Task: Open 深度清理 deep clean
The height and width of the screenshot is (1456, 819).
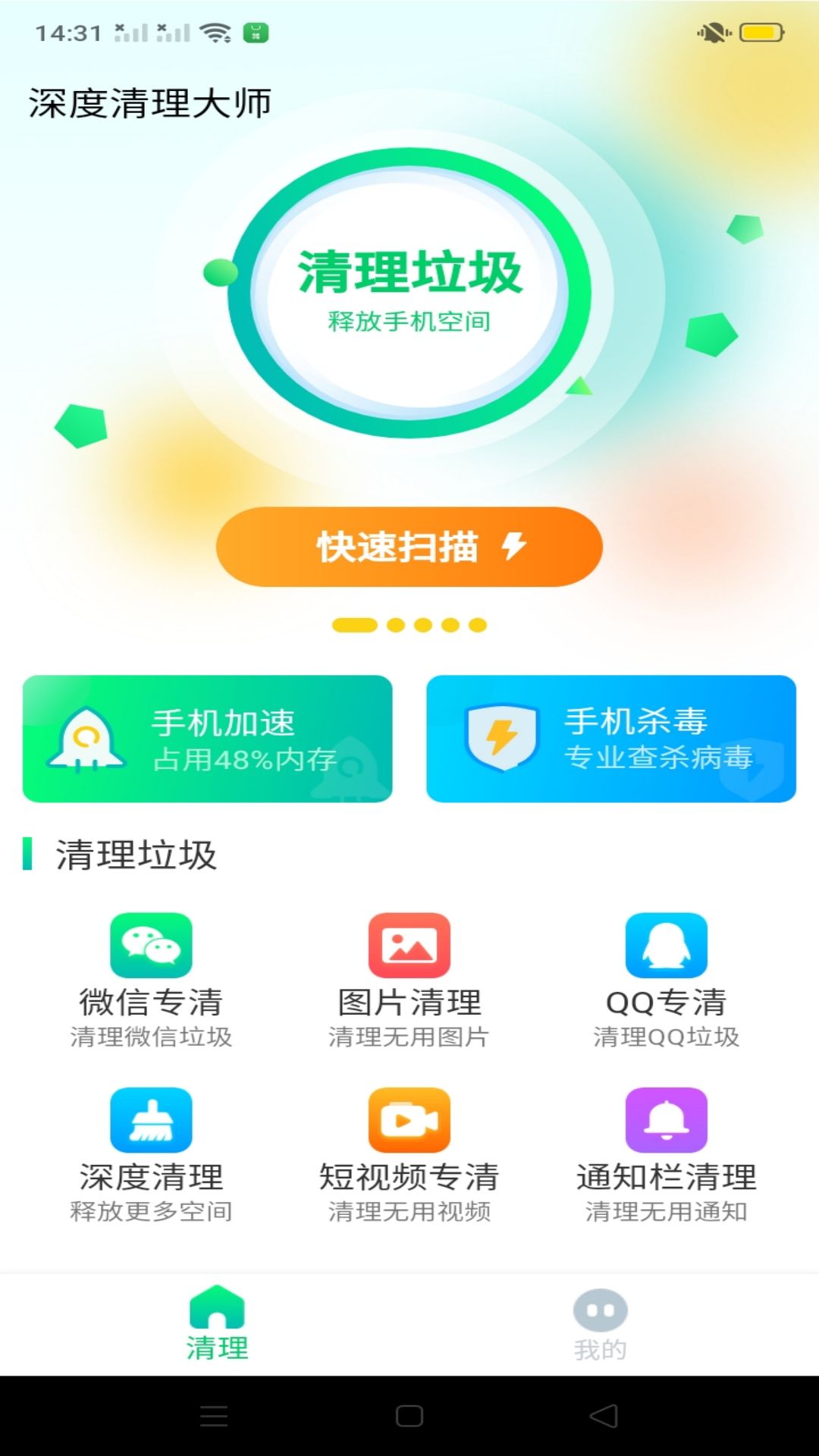Action: 151,1156
